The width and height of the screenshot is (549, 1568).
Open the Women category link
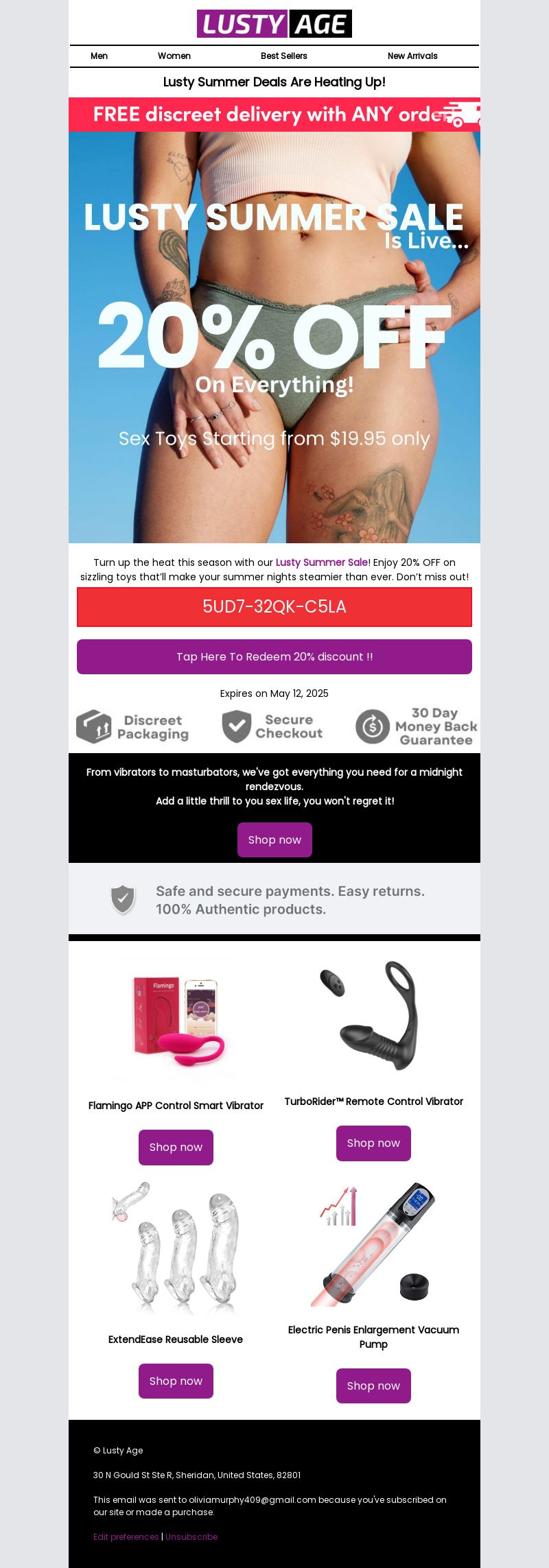(174, 56)
